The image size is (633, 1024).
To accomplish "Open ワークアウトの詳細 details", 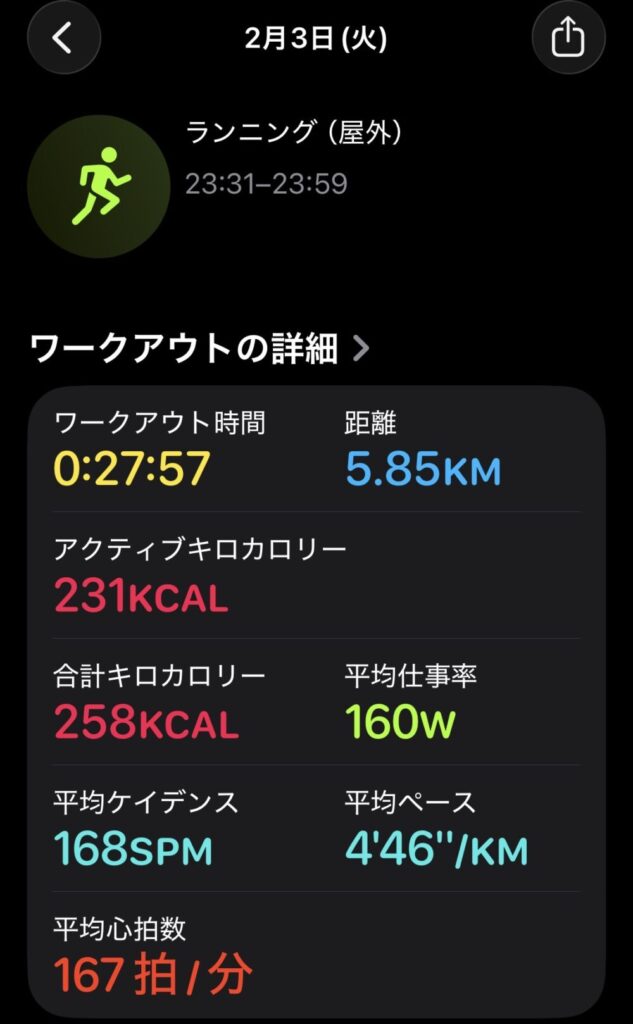I will pos(200,348).
